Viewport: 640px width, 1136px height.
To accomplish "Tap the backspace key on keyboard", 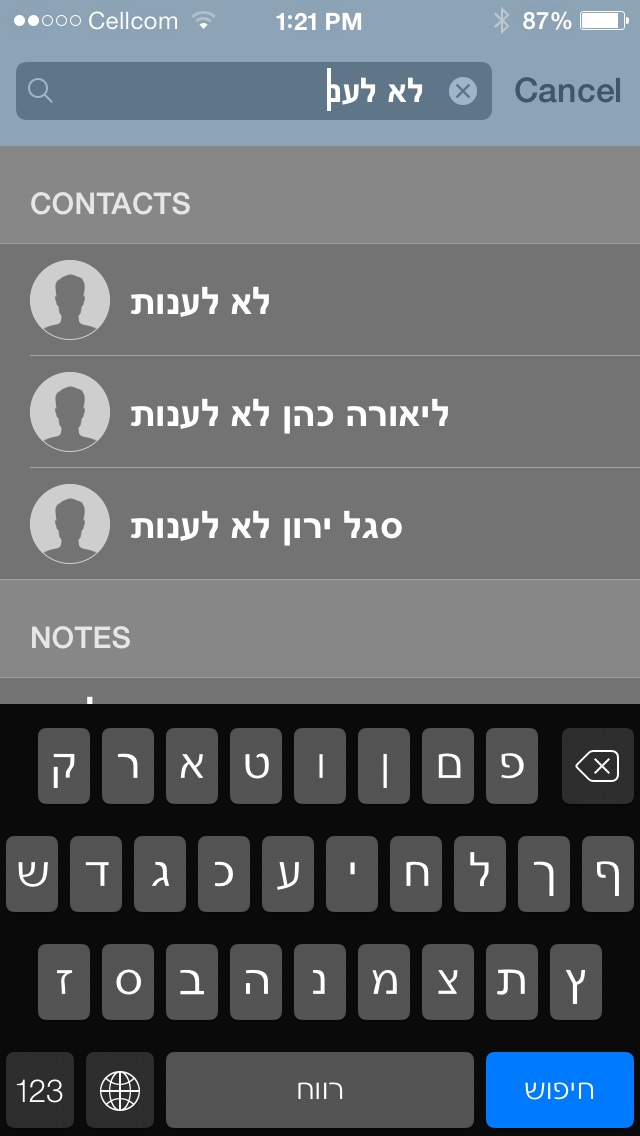I will pyautogui.click(x=597, y=767).
